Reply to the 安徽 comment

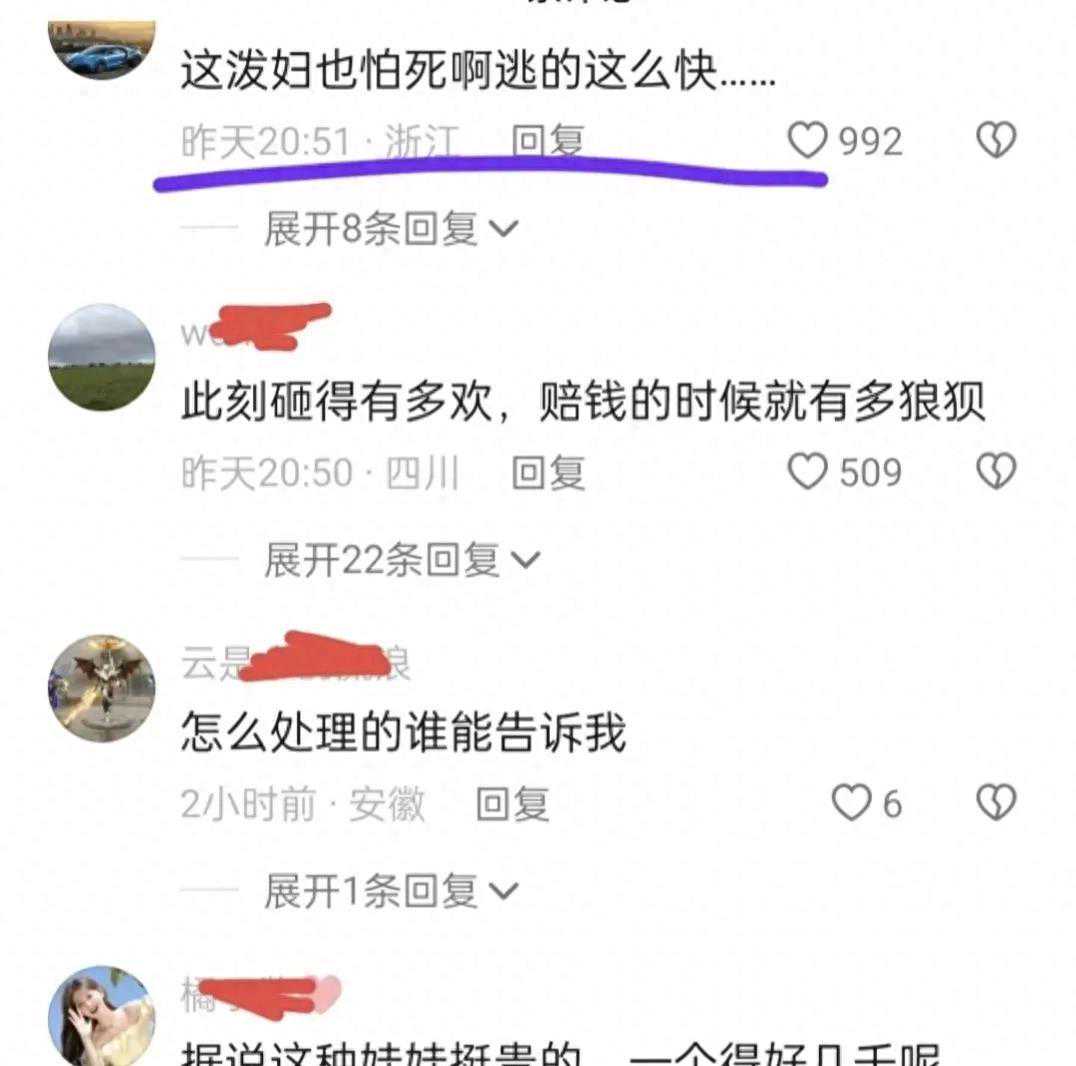512,804
